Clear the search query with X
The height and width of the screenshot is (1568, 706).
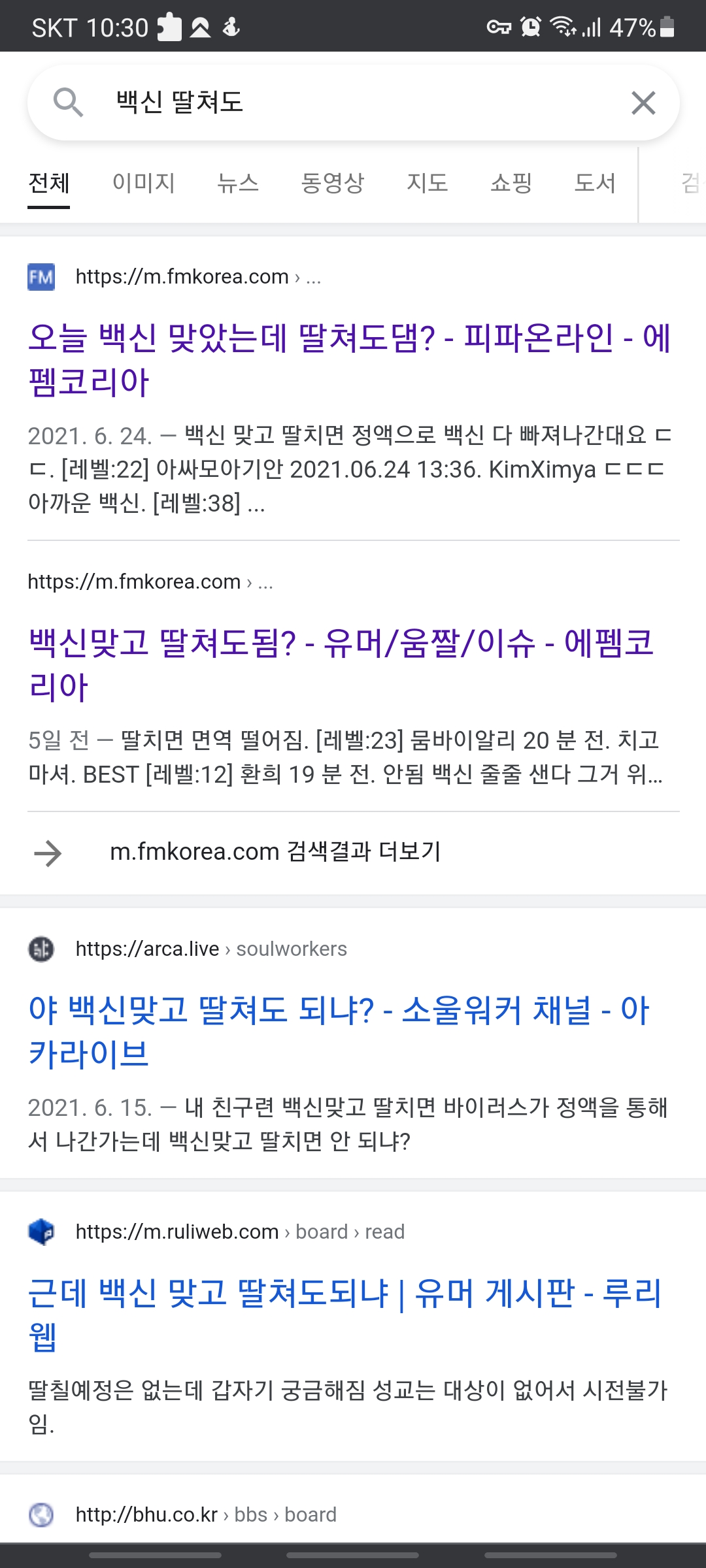(x=643, y=103)
